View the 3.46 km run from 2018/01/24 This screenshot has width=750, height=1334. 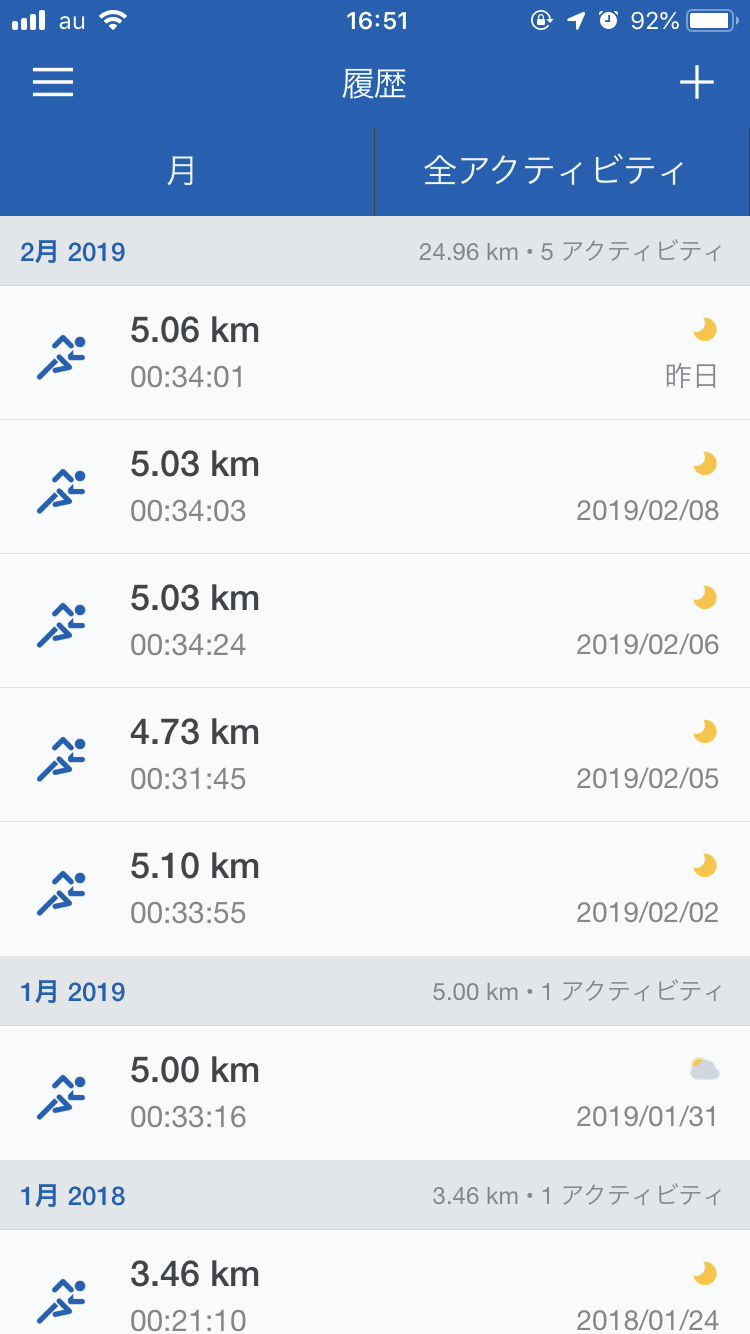tap(375, 1283)
